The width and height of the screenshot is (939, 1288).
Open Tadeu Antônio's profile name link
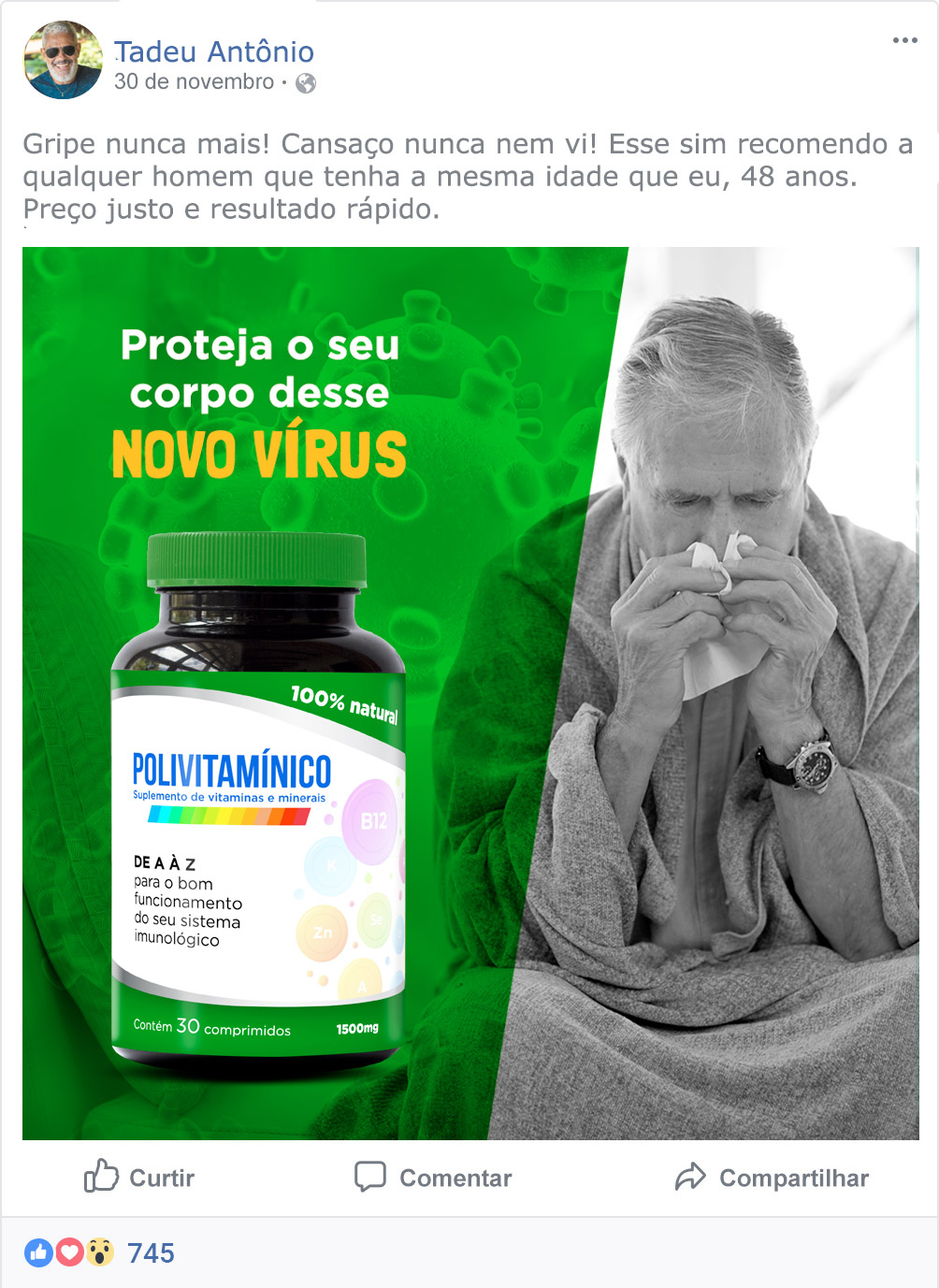pyautogui.click(x=214, y=51)
